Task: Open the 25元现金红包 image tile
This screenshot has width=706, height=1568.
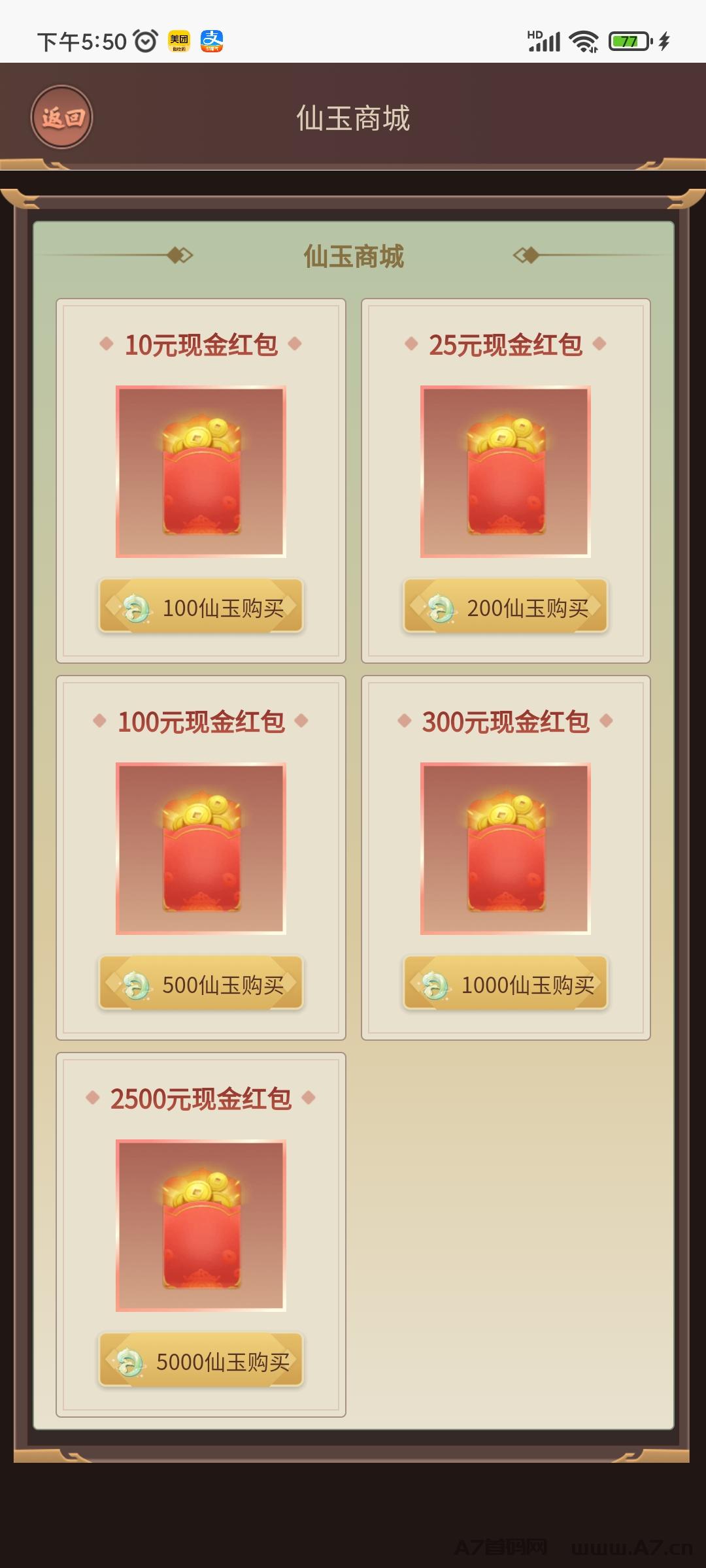Action: click(x=505, y=471)
